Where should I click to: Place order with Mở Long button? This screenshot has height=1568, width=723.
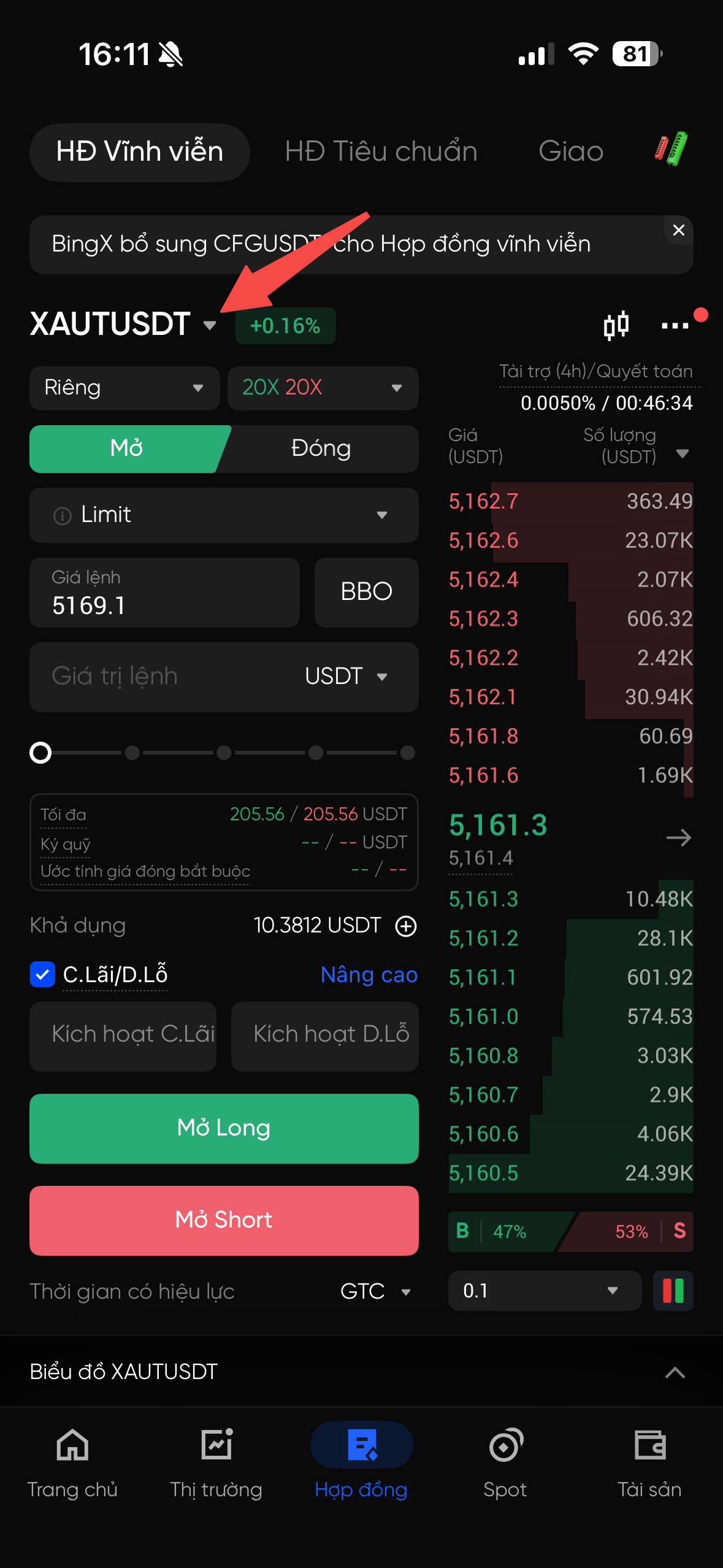click(224, 1128)
